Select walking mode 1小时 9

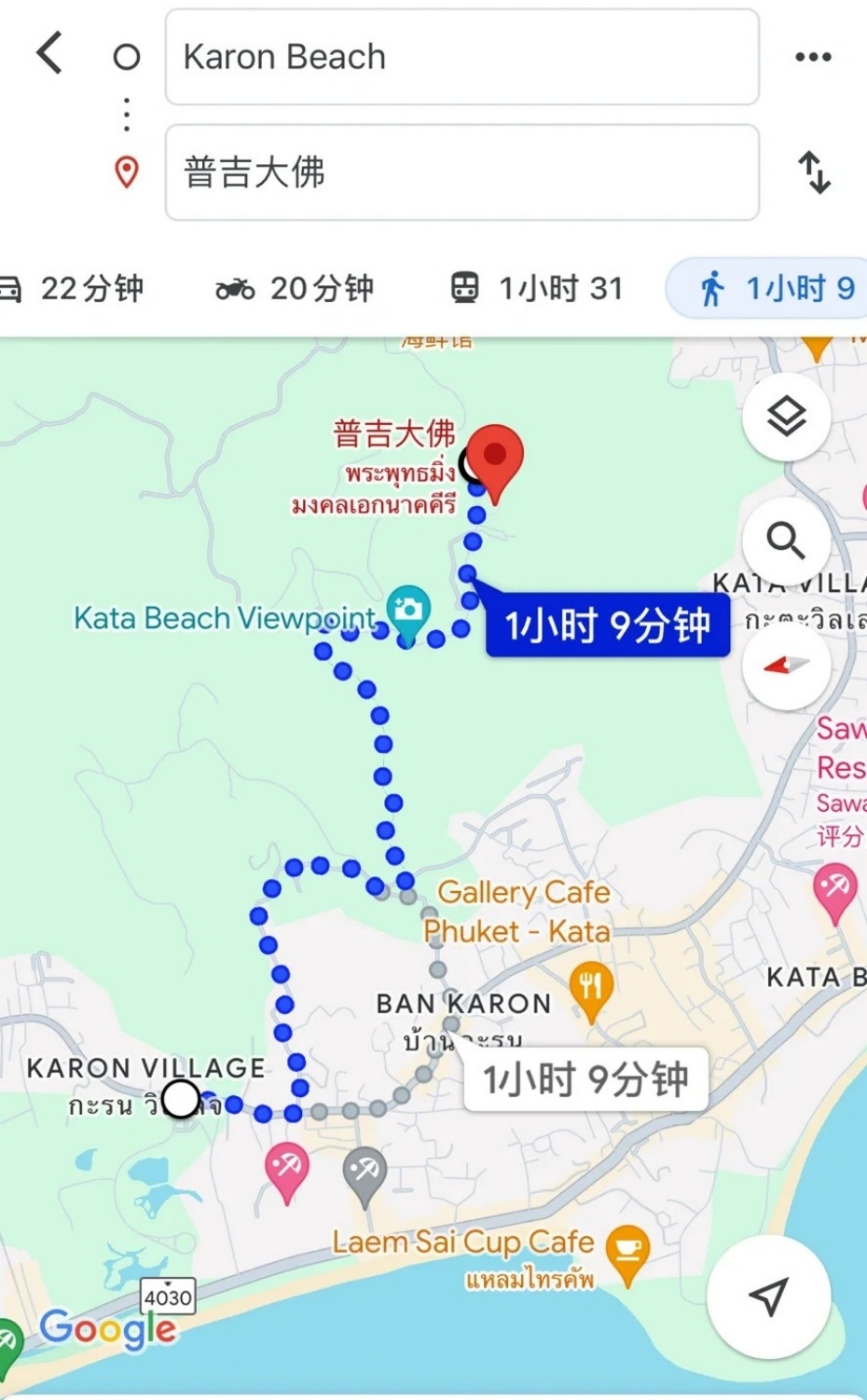click(774, 289)
